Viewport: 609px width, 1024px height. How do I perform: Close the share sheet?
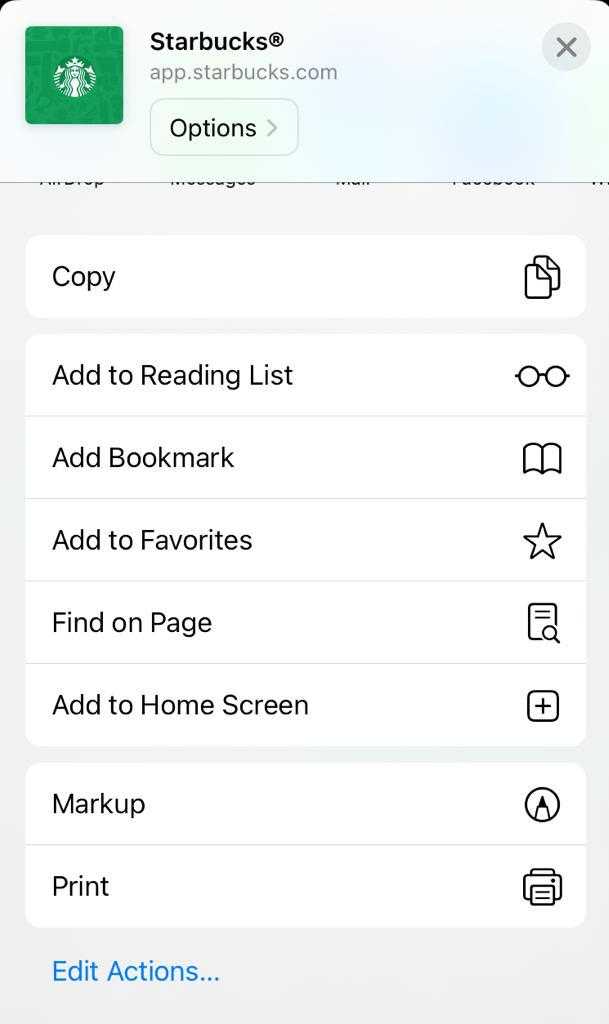pyautogui.click(x=566, y=47)
